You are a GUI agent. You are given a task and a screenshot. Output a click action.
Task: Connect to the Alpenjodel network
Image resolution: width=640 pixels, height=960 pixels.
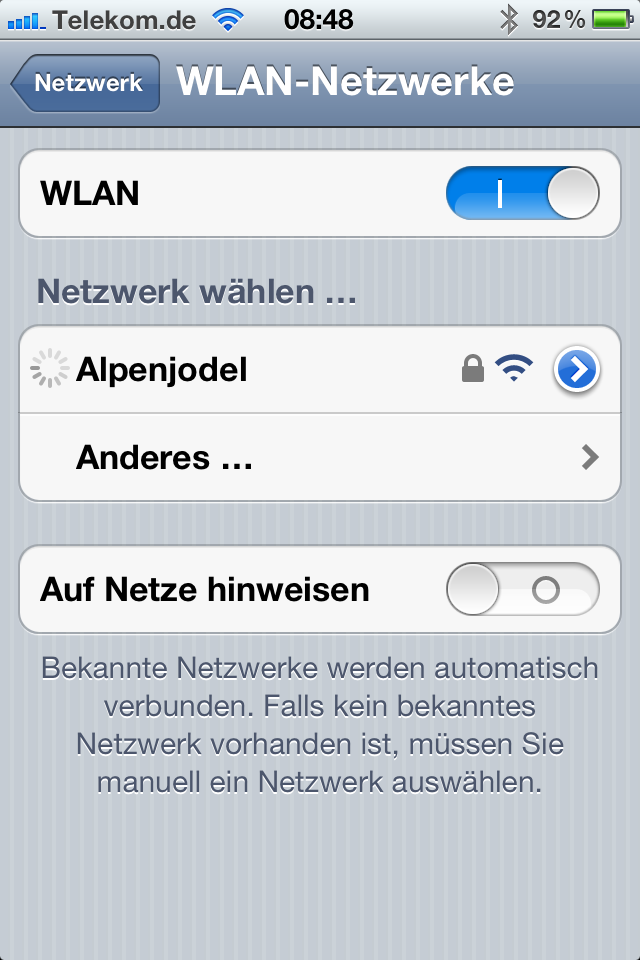(x=250, y=371)
